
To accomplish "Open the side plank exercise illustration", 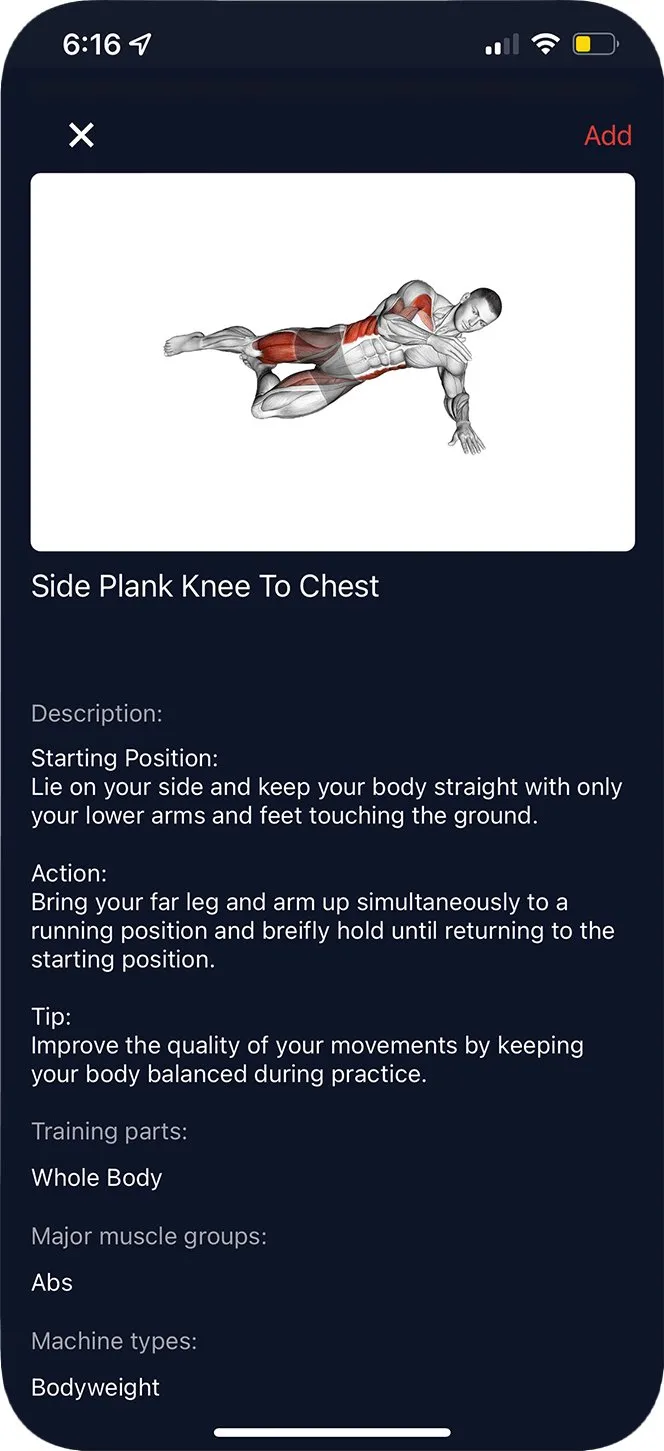I will coord(332,362).
